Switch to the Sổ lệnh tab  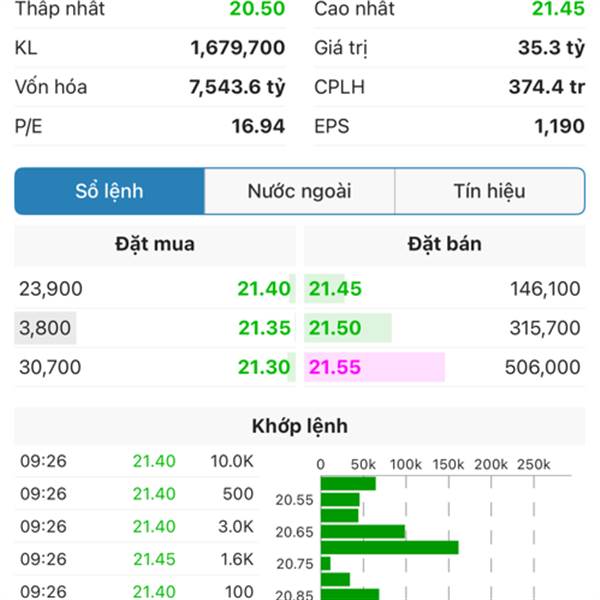coord(110,191)
